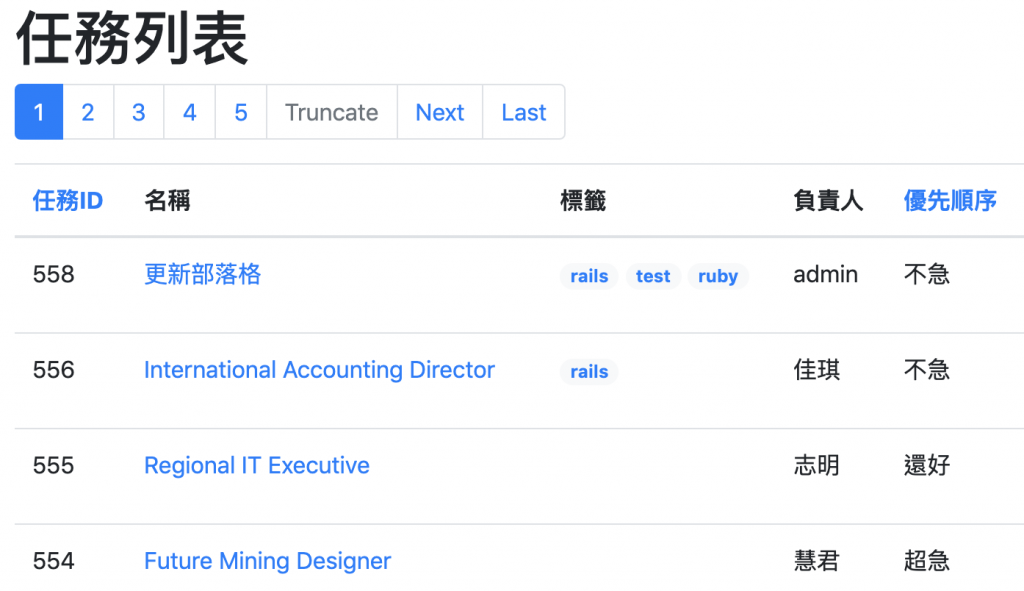This screenshot has width=1024, height=591.
Task: Go to page 3
Action: [x=139, y=112]
